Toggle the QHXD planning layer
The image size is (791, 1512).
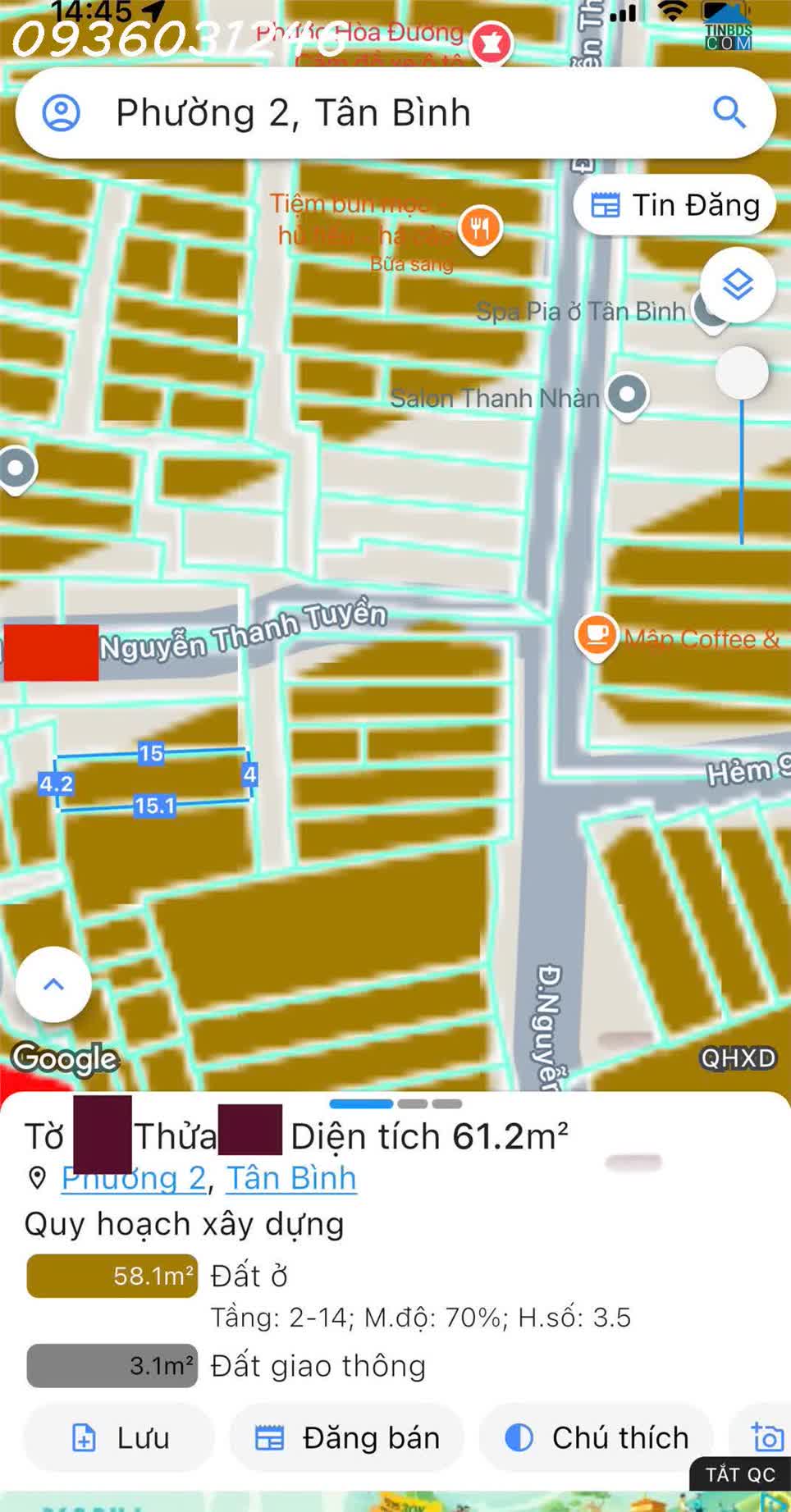click(x=738, y=1058)
